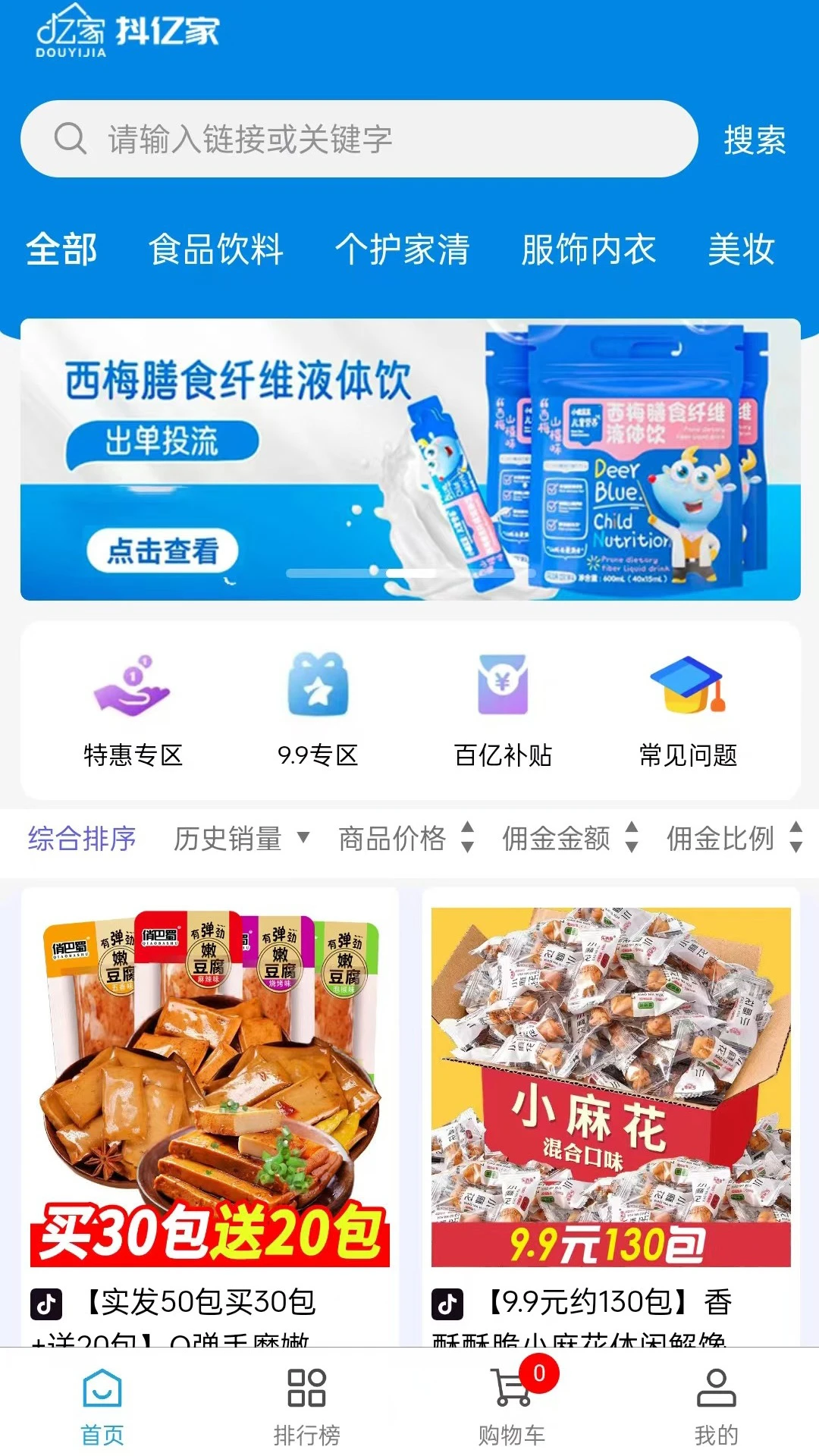Tap the 搜索 button
This screenshot has width=819, height=1456.
click(754, 140)
